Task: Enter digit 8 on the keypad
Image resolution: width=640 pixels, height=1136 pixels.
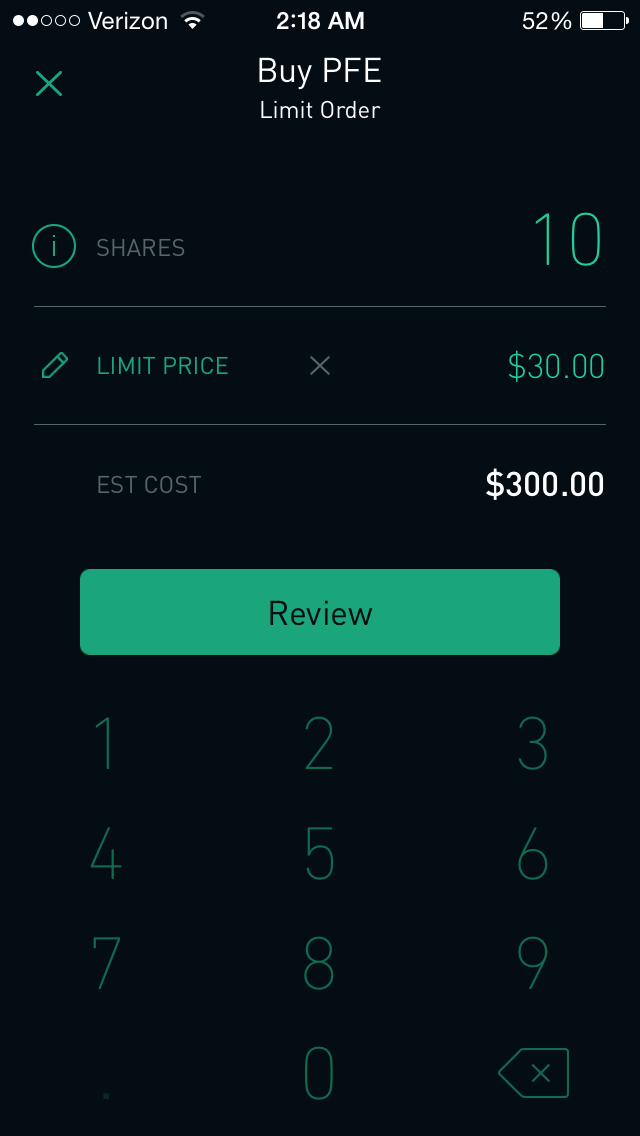Action: point(319,963)
